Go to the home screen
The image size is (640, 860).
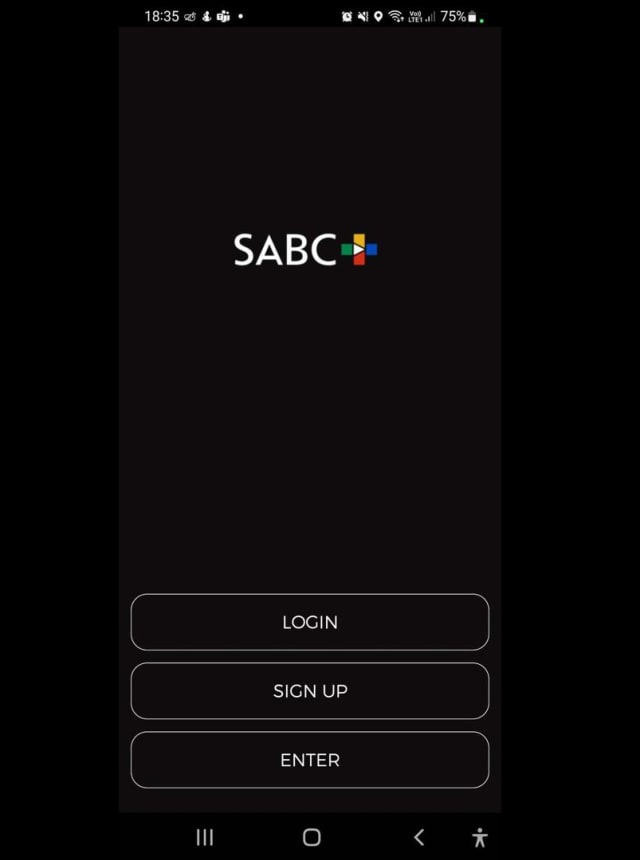[311, 837]
